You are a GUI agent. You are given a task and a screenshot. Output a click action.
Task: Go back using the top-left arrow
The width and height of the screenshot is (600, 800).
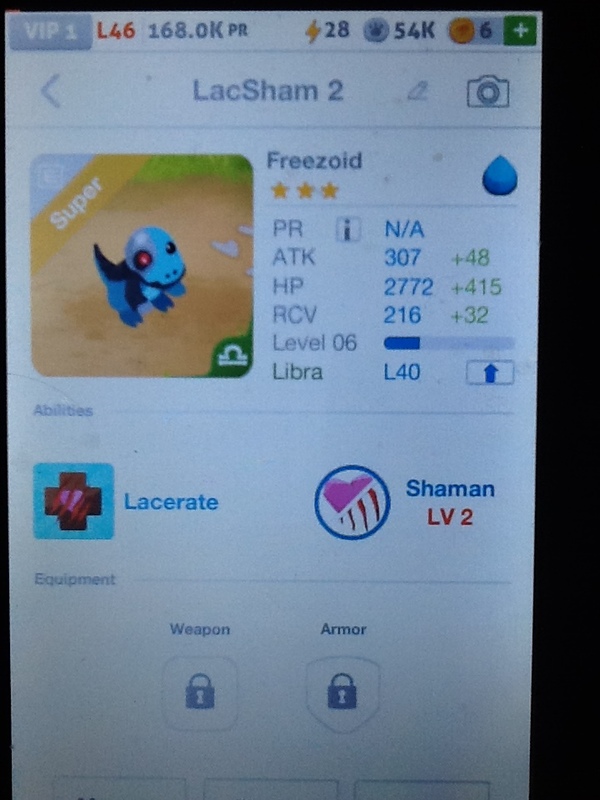pyautogui.click(x=51, y=92)
